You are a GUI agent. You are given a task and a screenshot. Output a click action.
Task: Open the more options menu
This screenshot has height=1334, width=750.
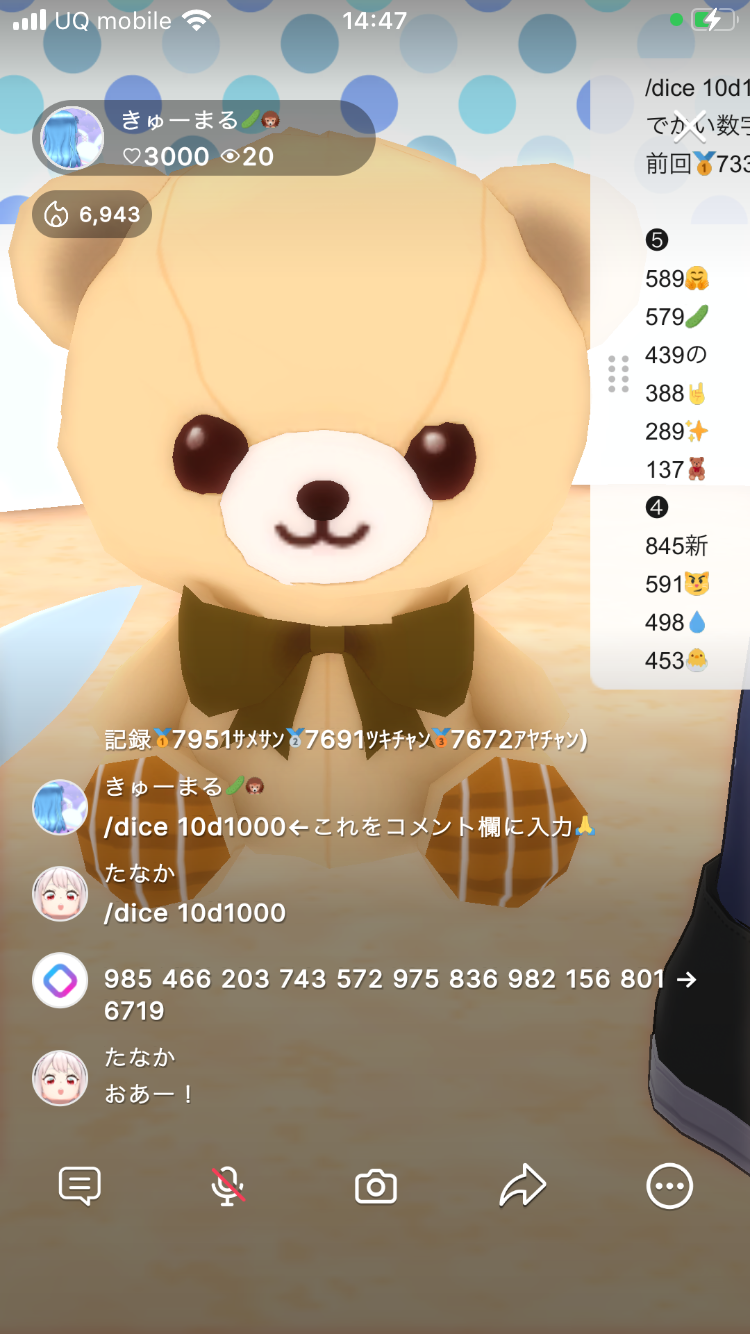click(x=669, y=1186)
